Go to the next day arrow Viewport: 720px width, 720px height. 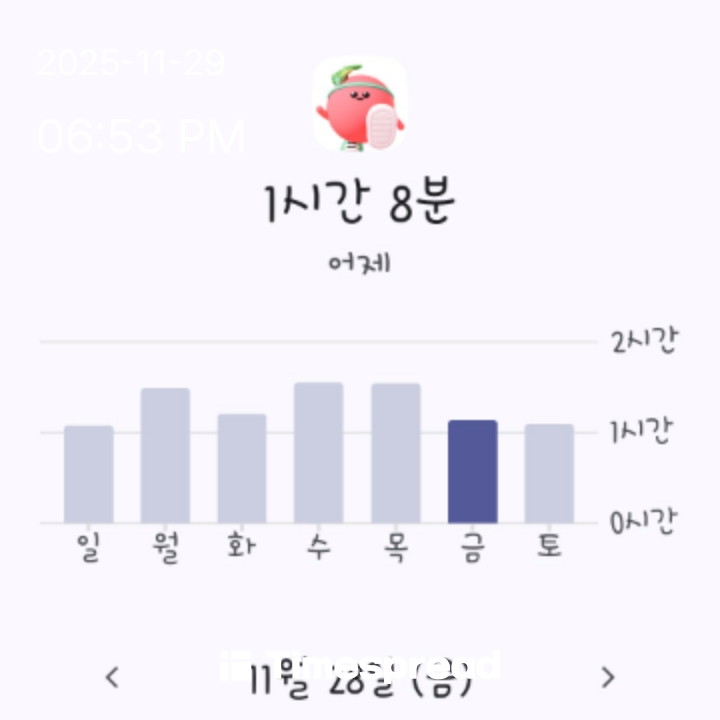(608, 677)
